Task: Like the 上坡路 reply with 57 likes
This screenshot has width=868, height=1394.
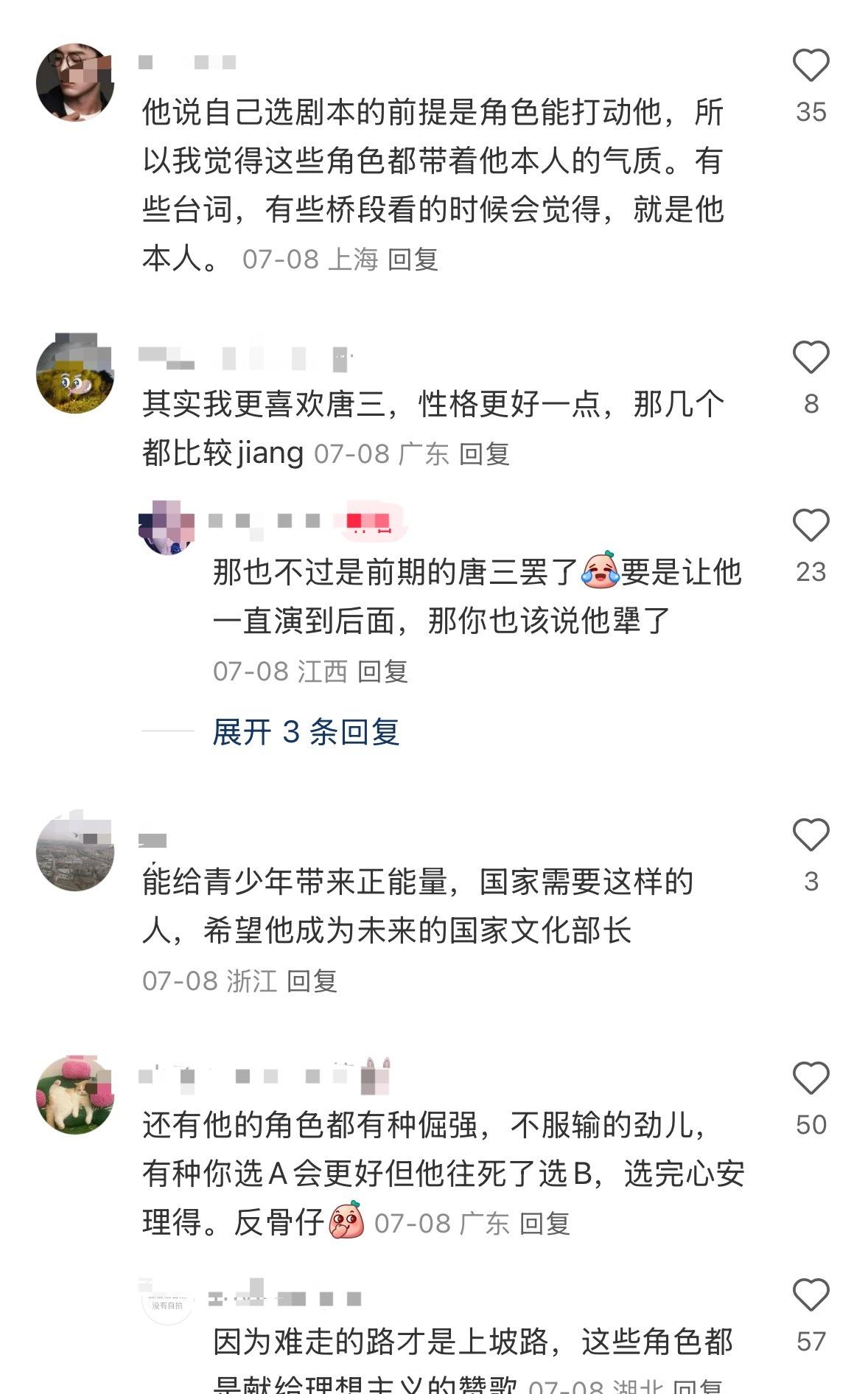Action: (x=811, y=1295)
